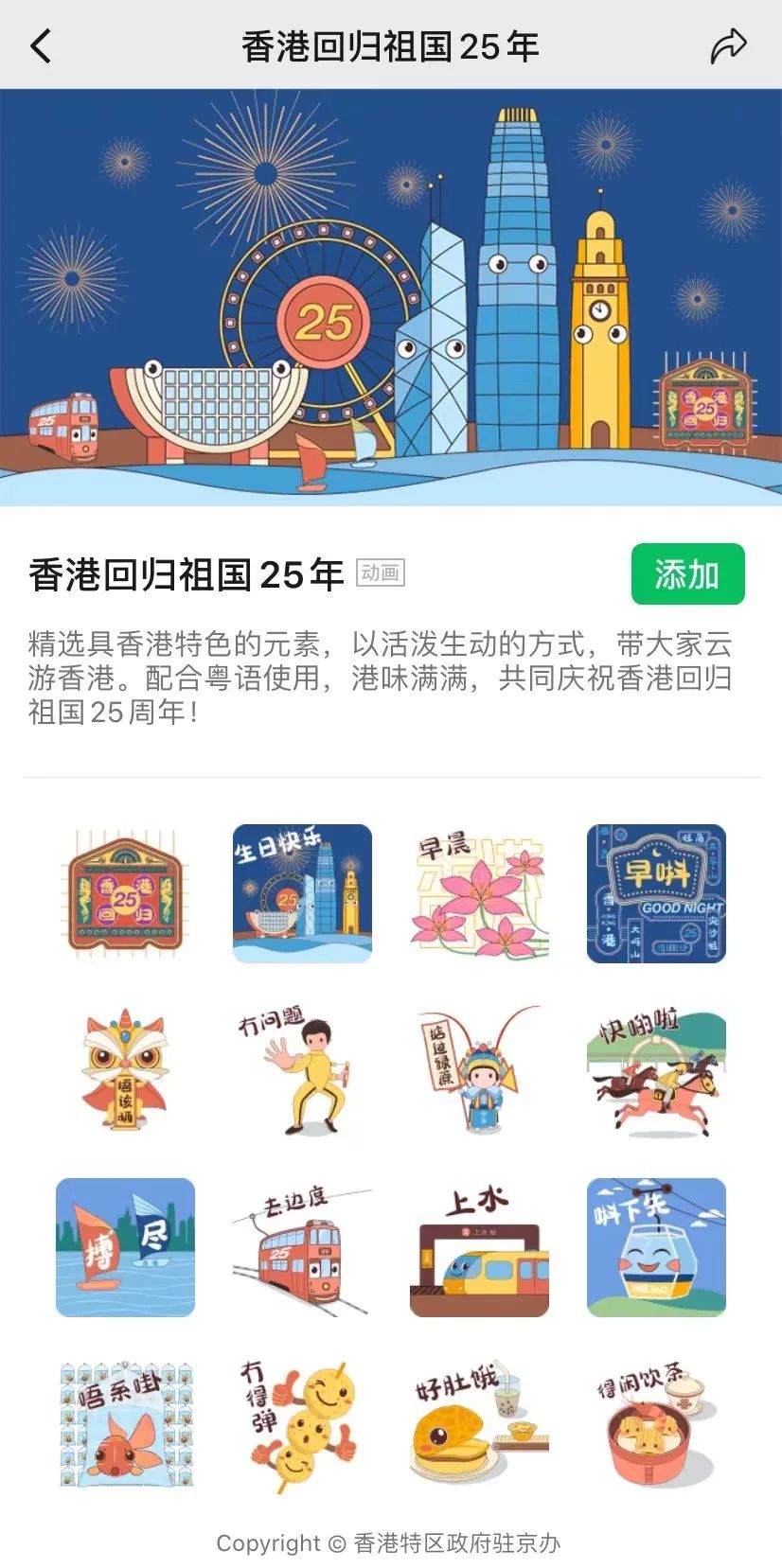The image size is (782, 1568).
Task: Open the Cantonese opera character sticker
Action: (x=480, y=1070)
